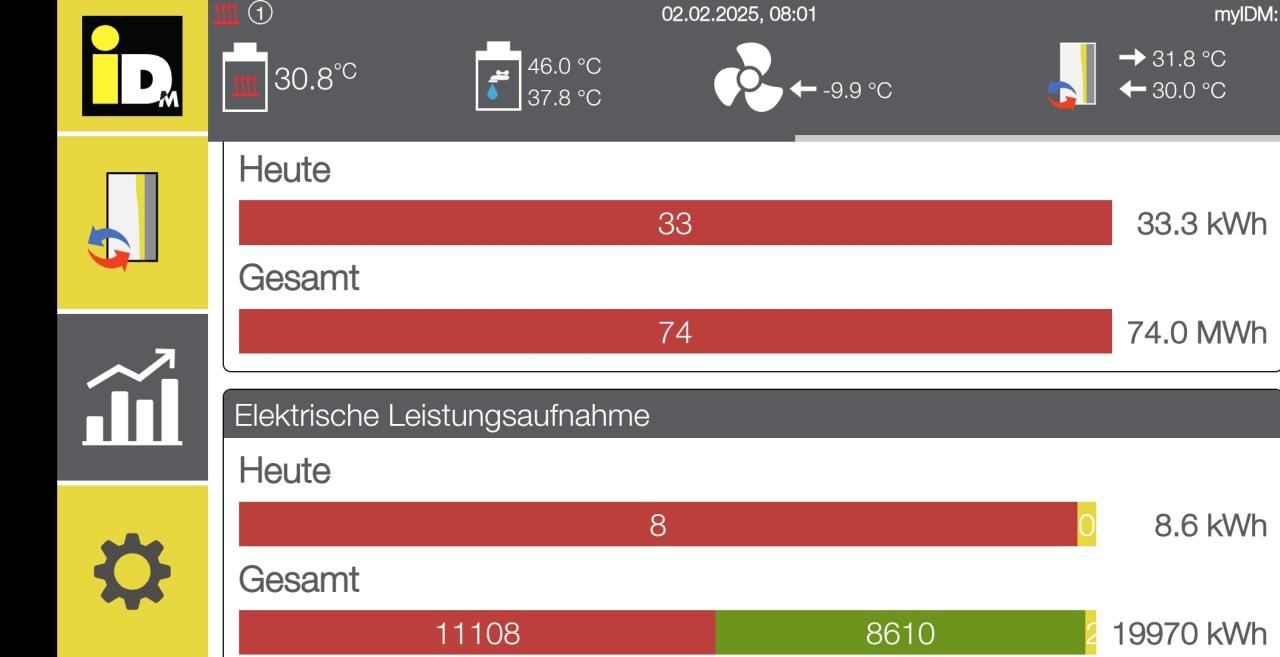Switch to the statistics chart tab
Screen dimensions: 1280x657
[132, 397]
